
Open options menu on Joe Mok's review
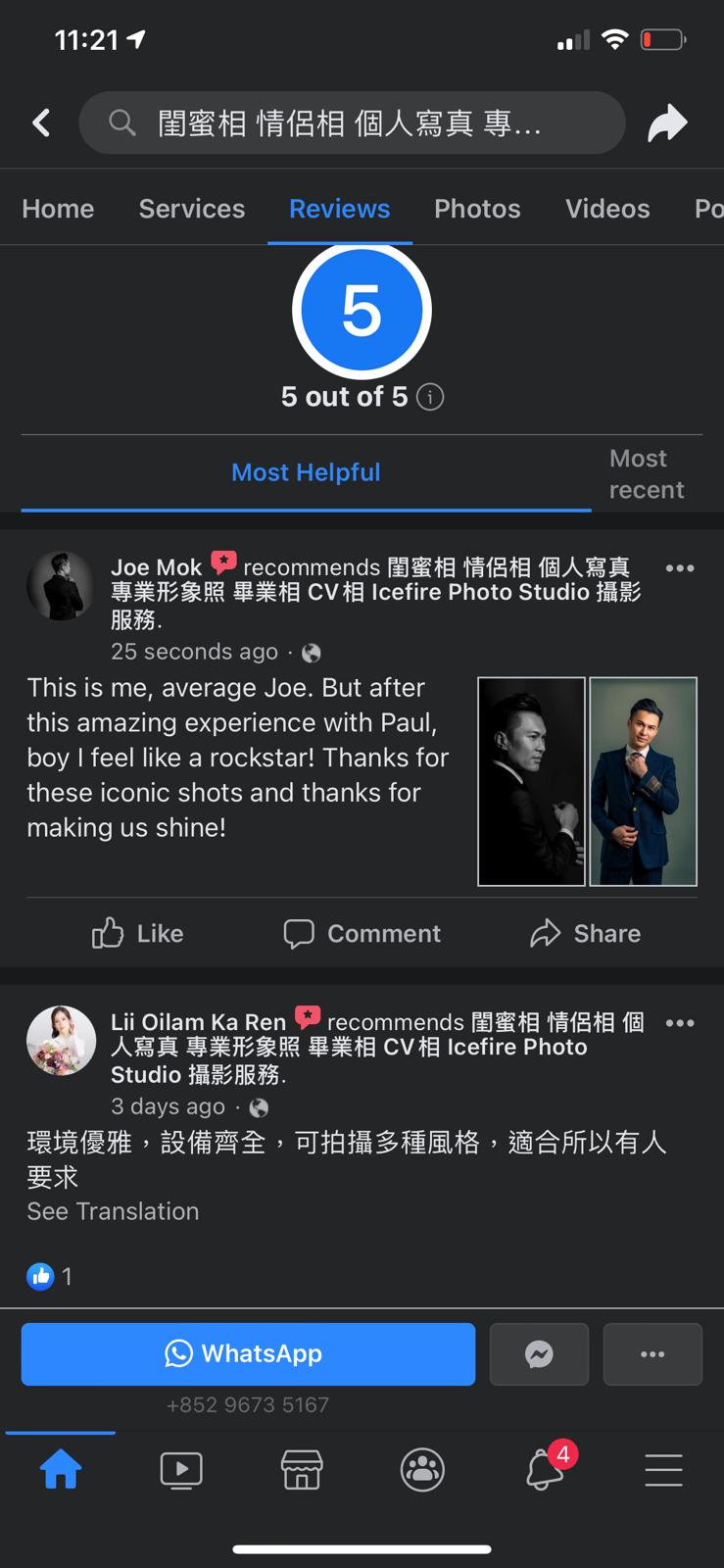coord(679,568)
